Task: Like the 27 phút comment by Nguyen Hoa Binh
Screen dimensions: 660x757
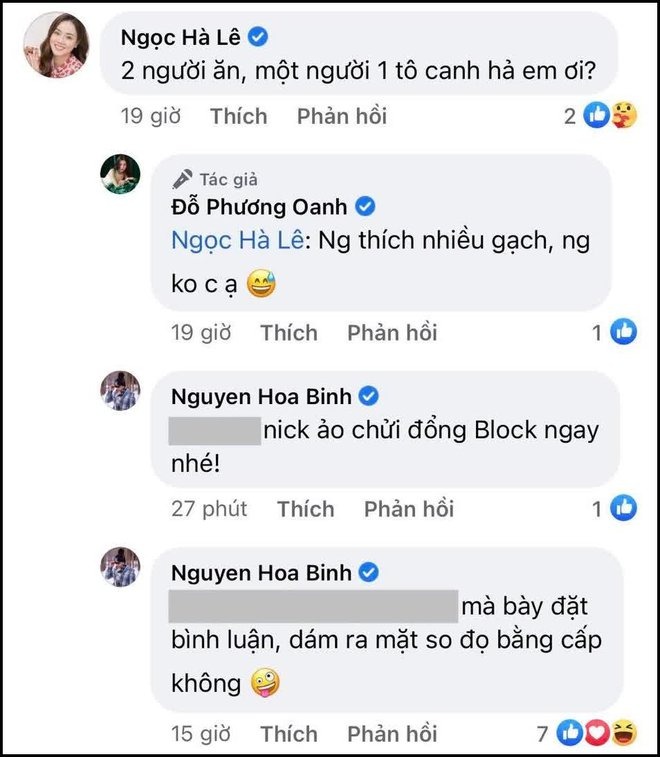Action: [305, 509]
